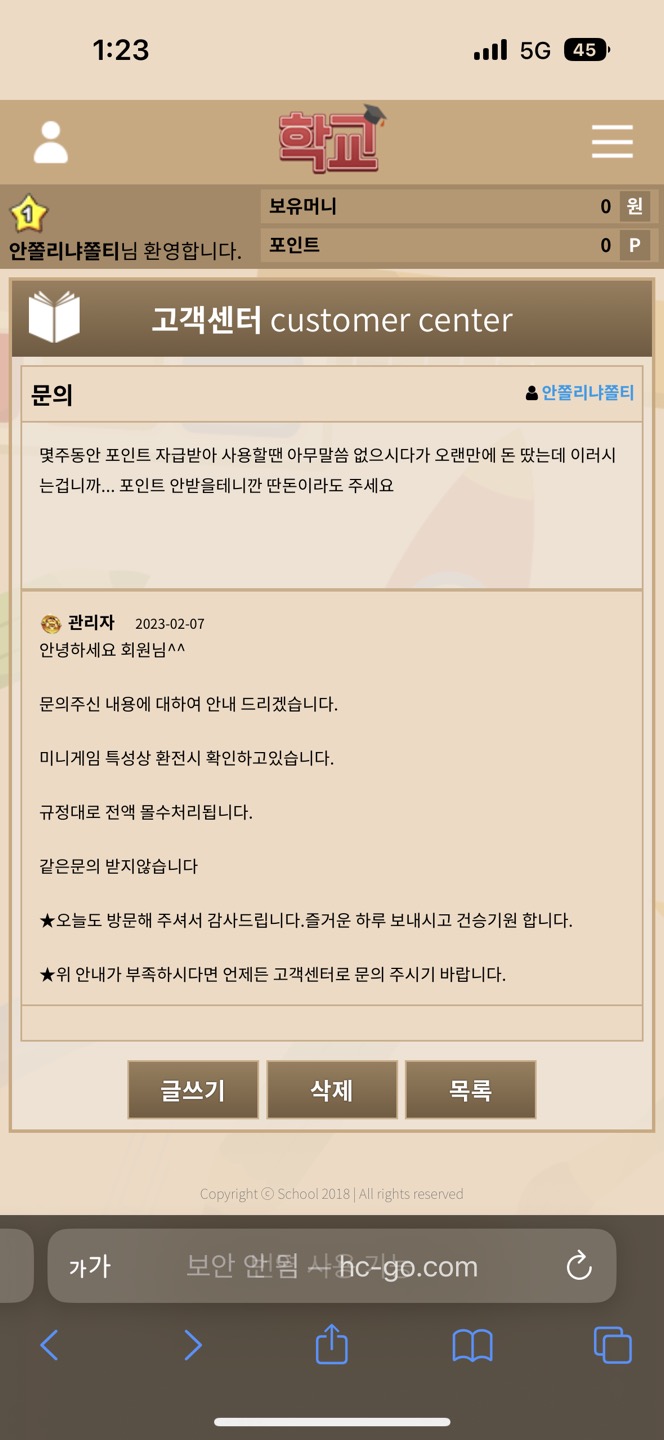Image resolution: width=664 pixels, height=1440 pixels.
Task: Go forward in Safari
Action: (x=192, y=1345)
